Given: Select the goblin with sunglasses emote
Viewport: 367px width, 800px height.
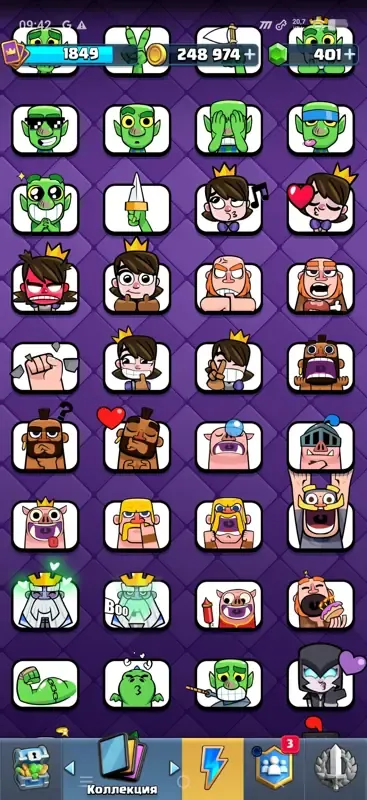Looking at the screenshot, I should point(45,129).
